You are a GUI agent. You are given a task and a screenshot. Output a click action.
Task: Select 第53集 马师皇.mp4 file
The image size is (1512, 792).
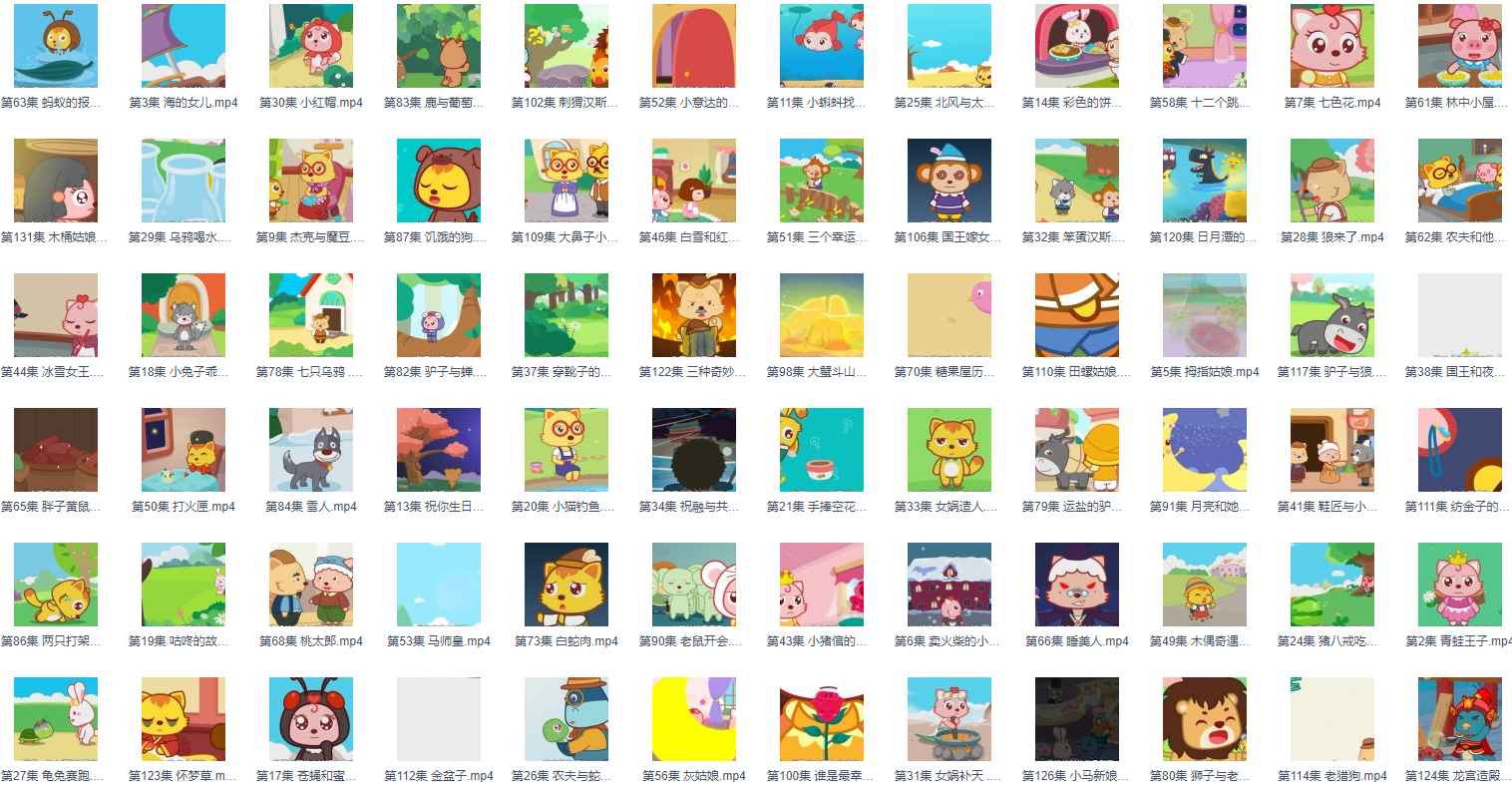[439, 585]
